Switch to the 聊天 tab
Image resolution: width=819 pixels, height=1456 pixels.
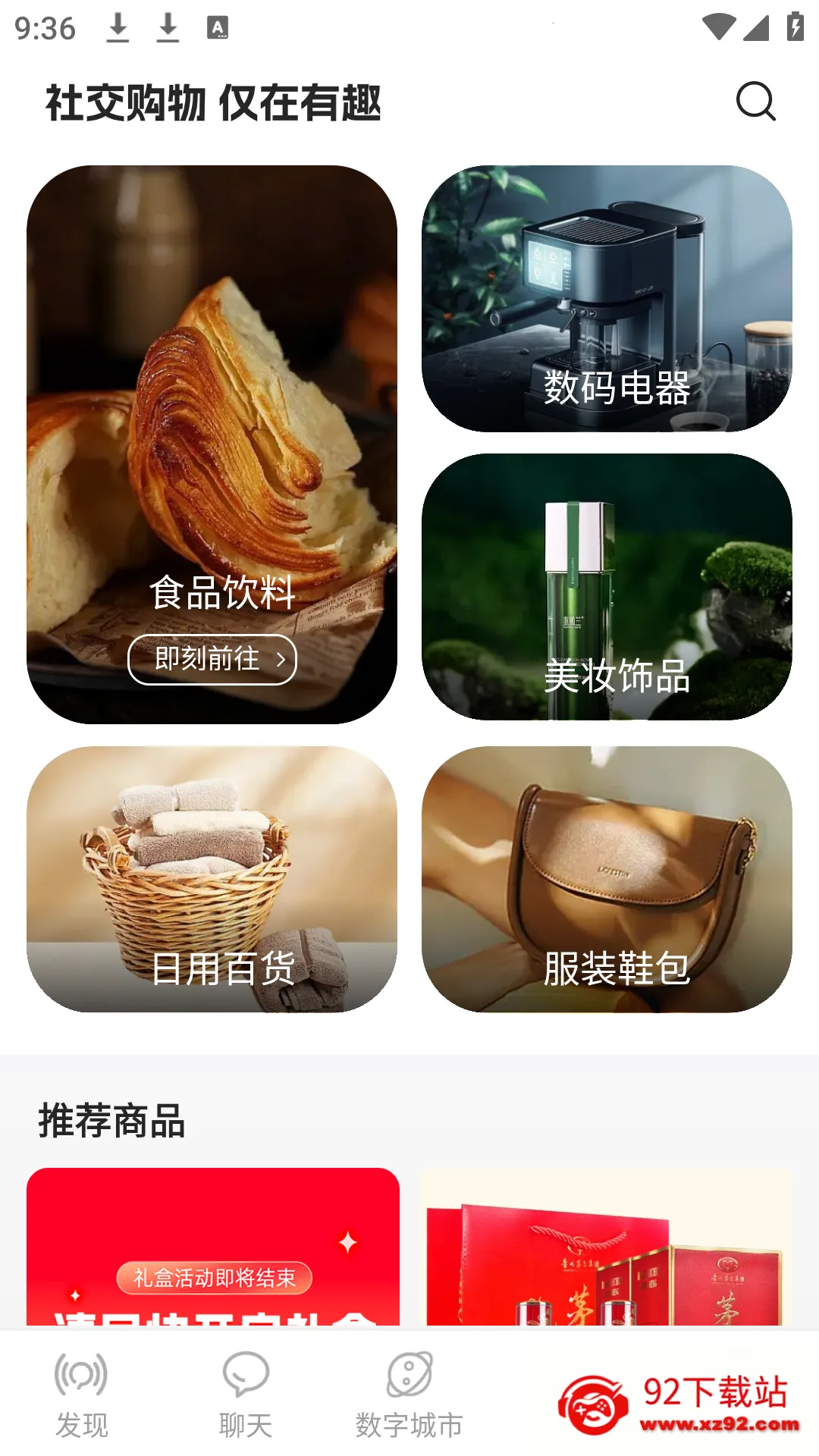pyautogui.click(x=246, y=1395)
